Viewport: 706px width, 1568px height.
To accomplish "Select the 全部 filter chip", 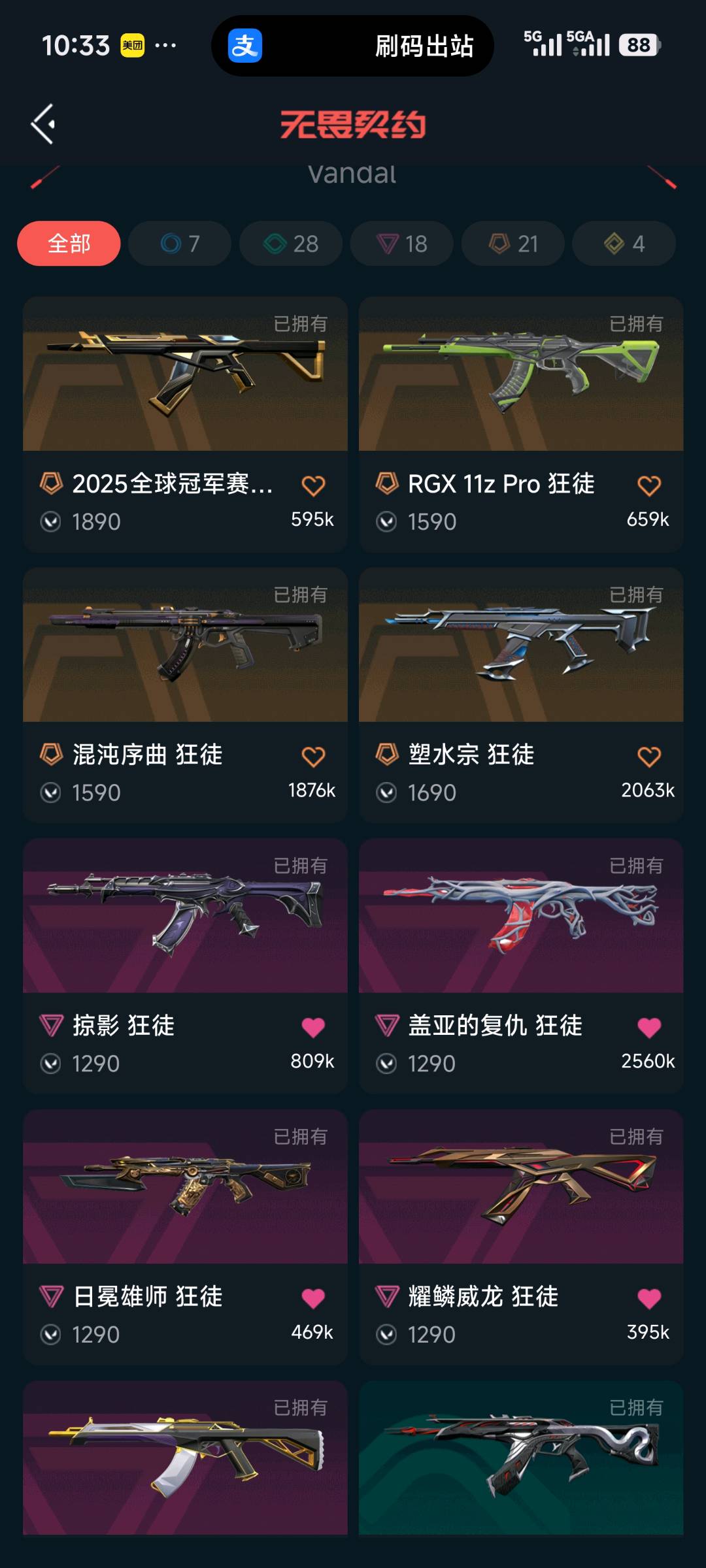I will 69,244.
